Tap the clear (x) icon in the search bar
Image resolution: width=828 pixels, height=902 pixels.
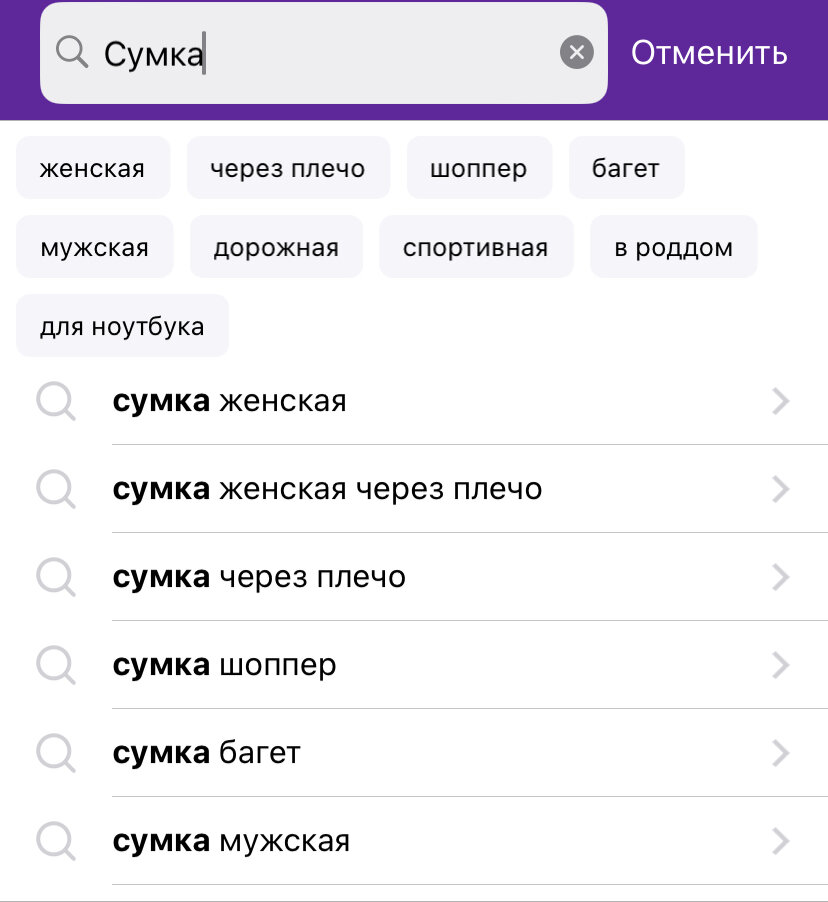point(577,52)
